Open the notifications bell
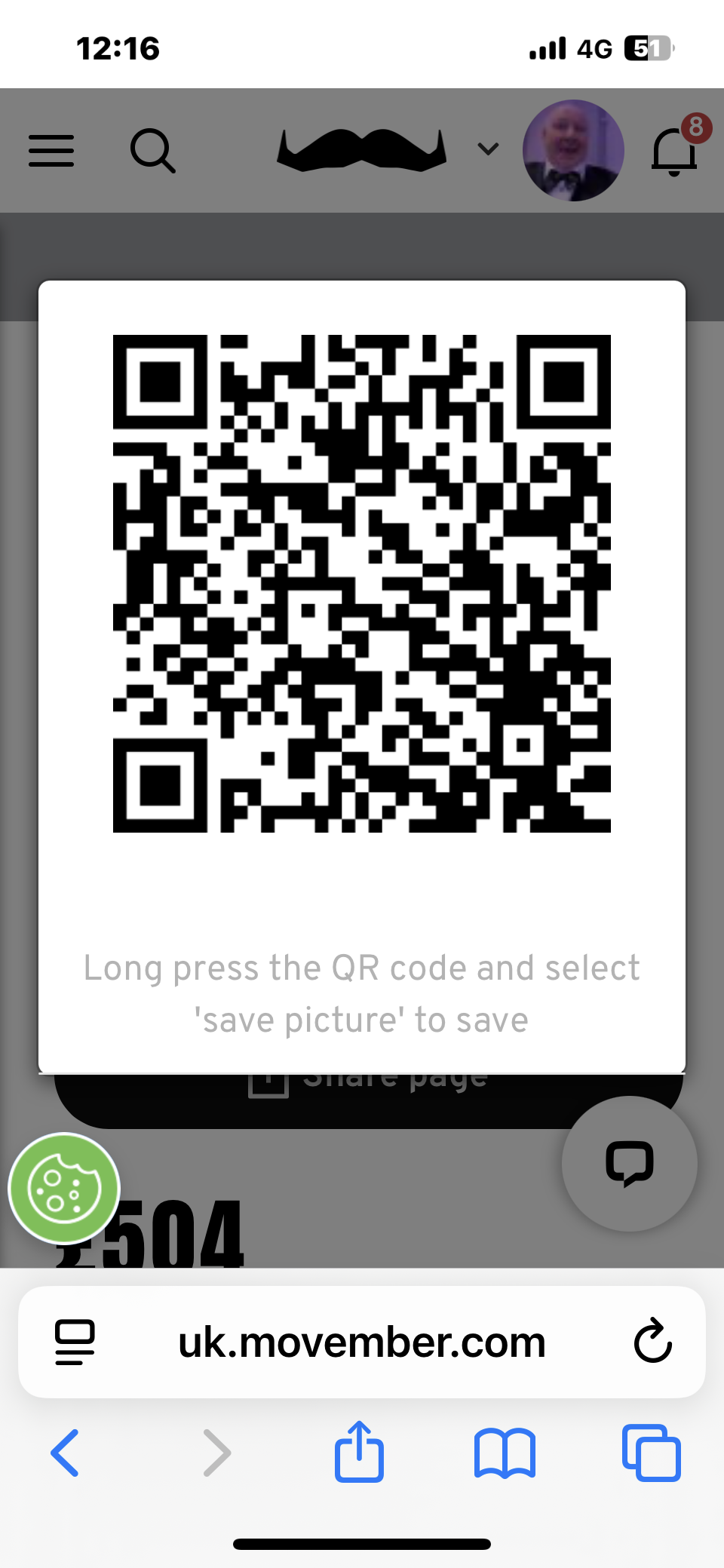The image size is (724, 1568). click(673, 151)
